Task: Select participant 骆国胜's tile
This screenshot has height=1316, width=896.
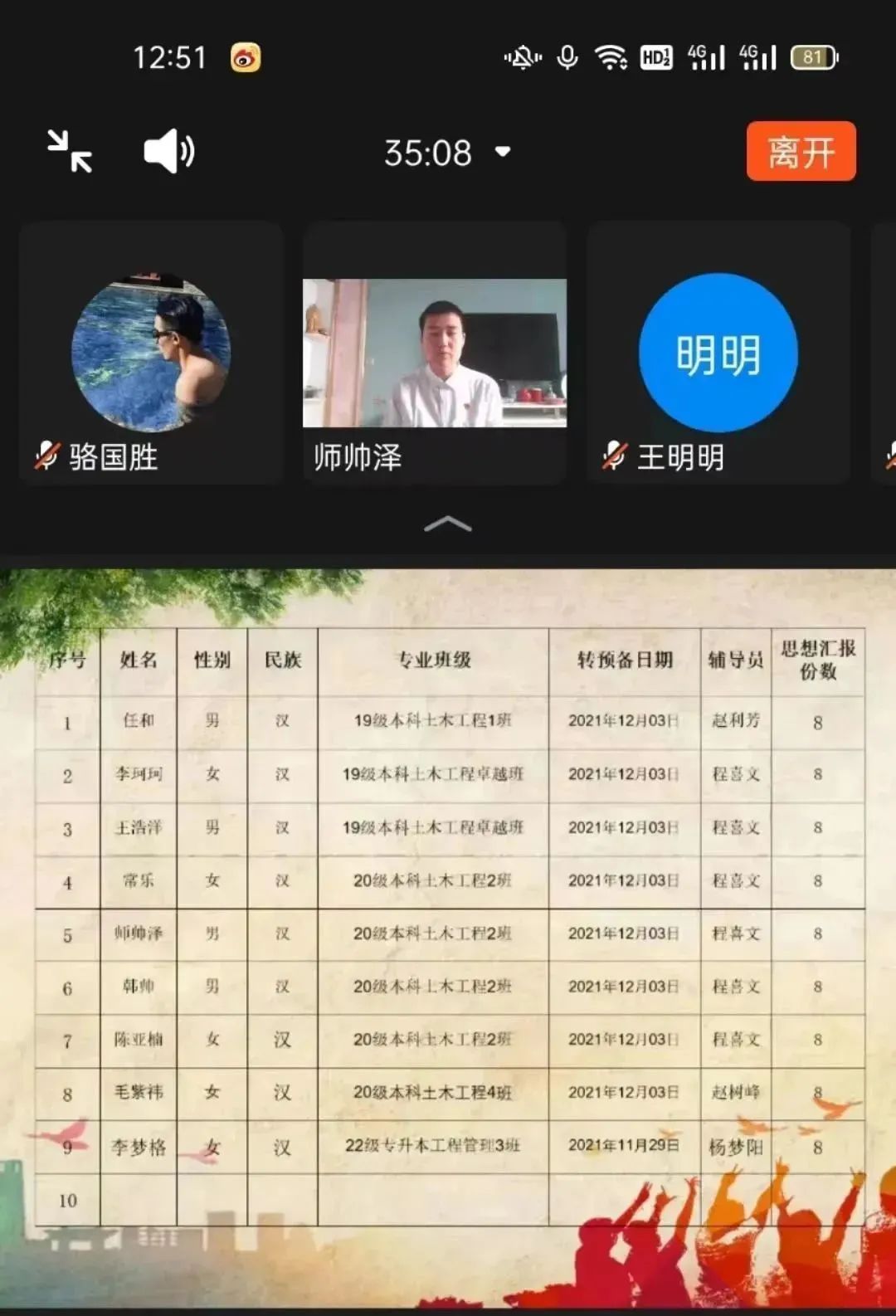Action: click(151, 353)
